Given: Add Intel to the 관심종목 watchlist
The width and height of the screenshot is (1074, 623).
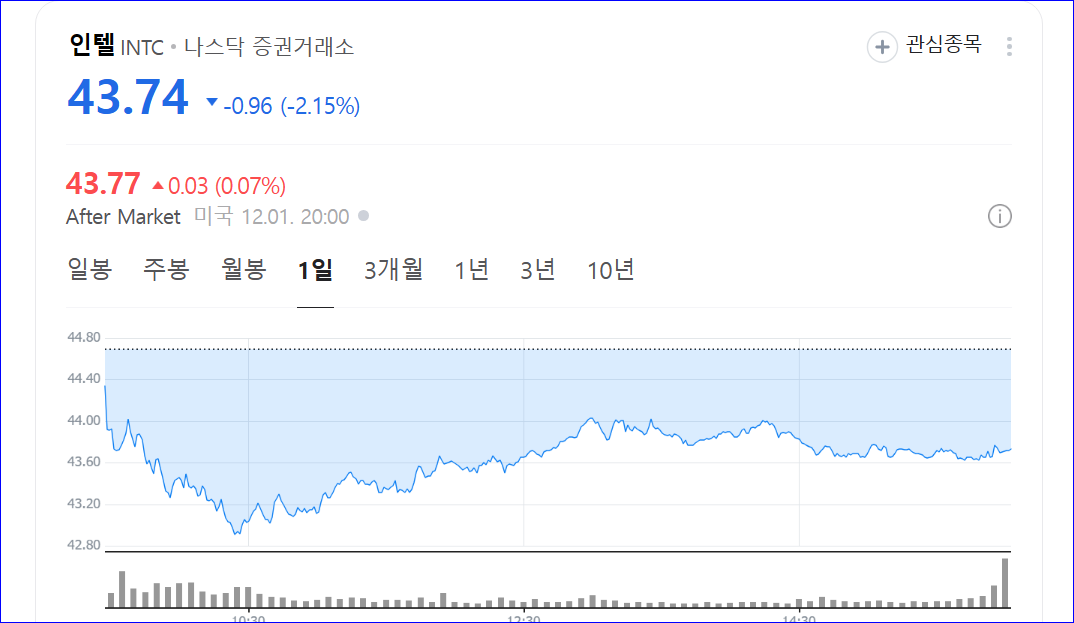Looking at the screenshot, I should click(x=925, y=46).
